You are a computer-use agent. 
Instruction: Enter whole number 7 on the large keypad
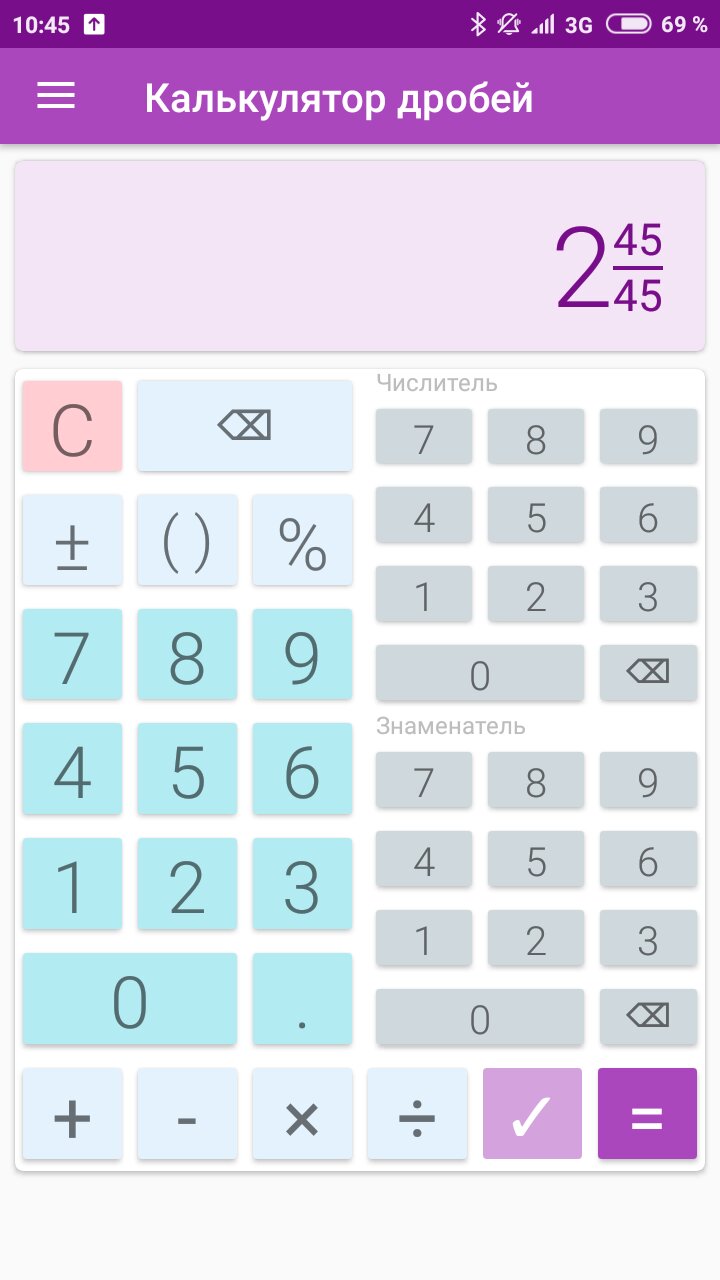[x=72, y=655]
